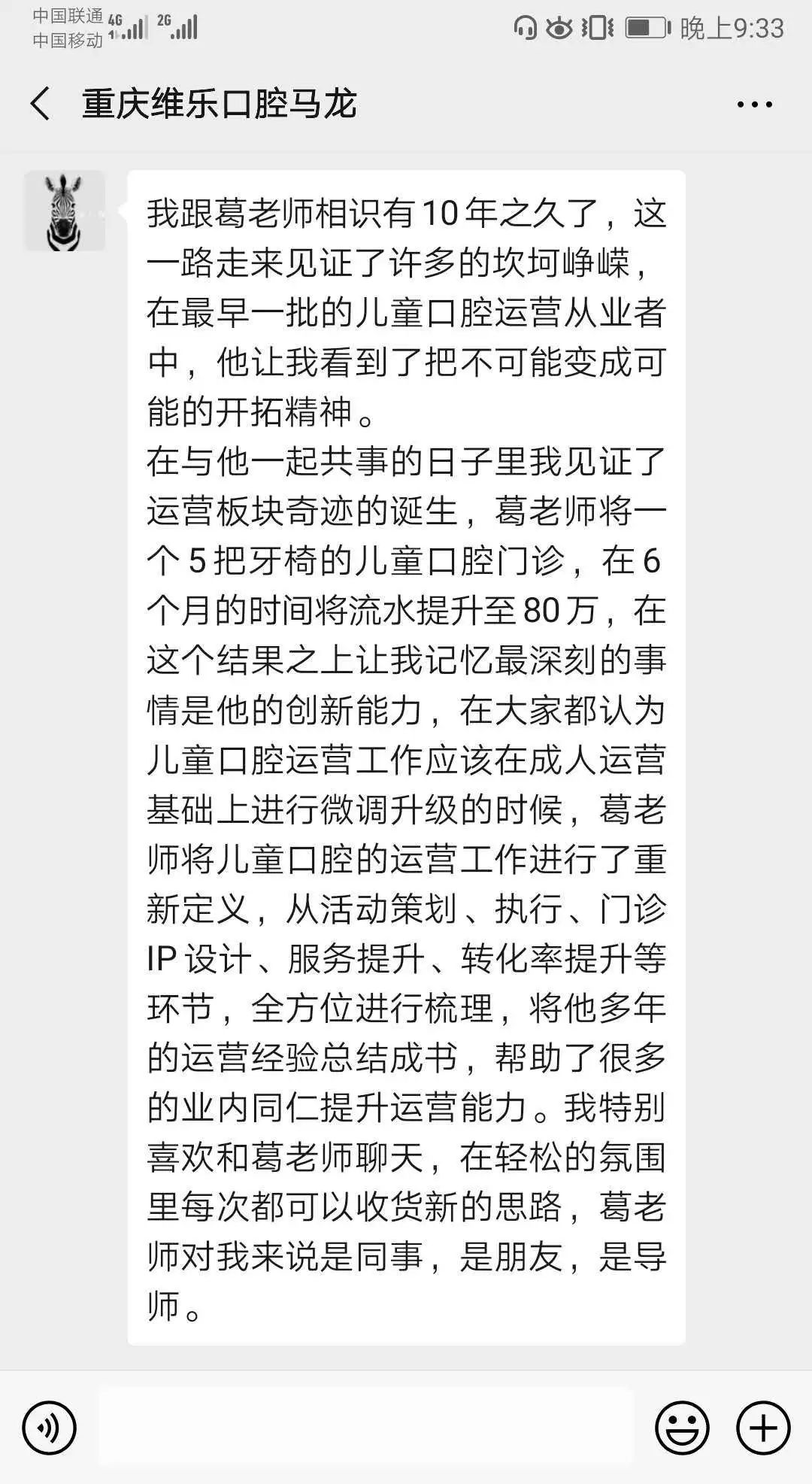The image size is (812, 1484).
Task: Switch to voice message input
Action: point(50,1427)
